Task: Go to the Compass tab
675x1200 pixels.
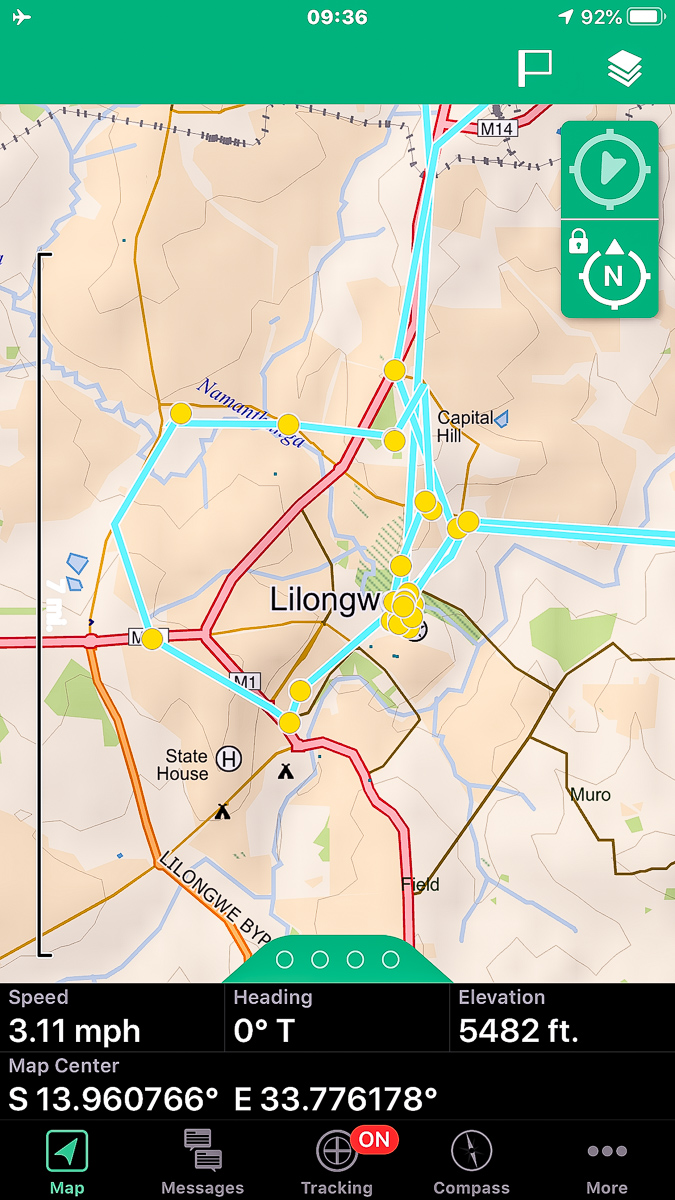Action: (471, 1160)
